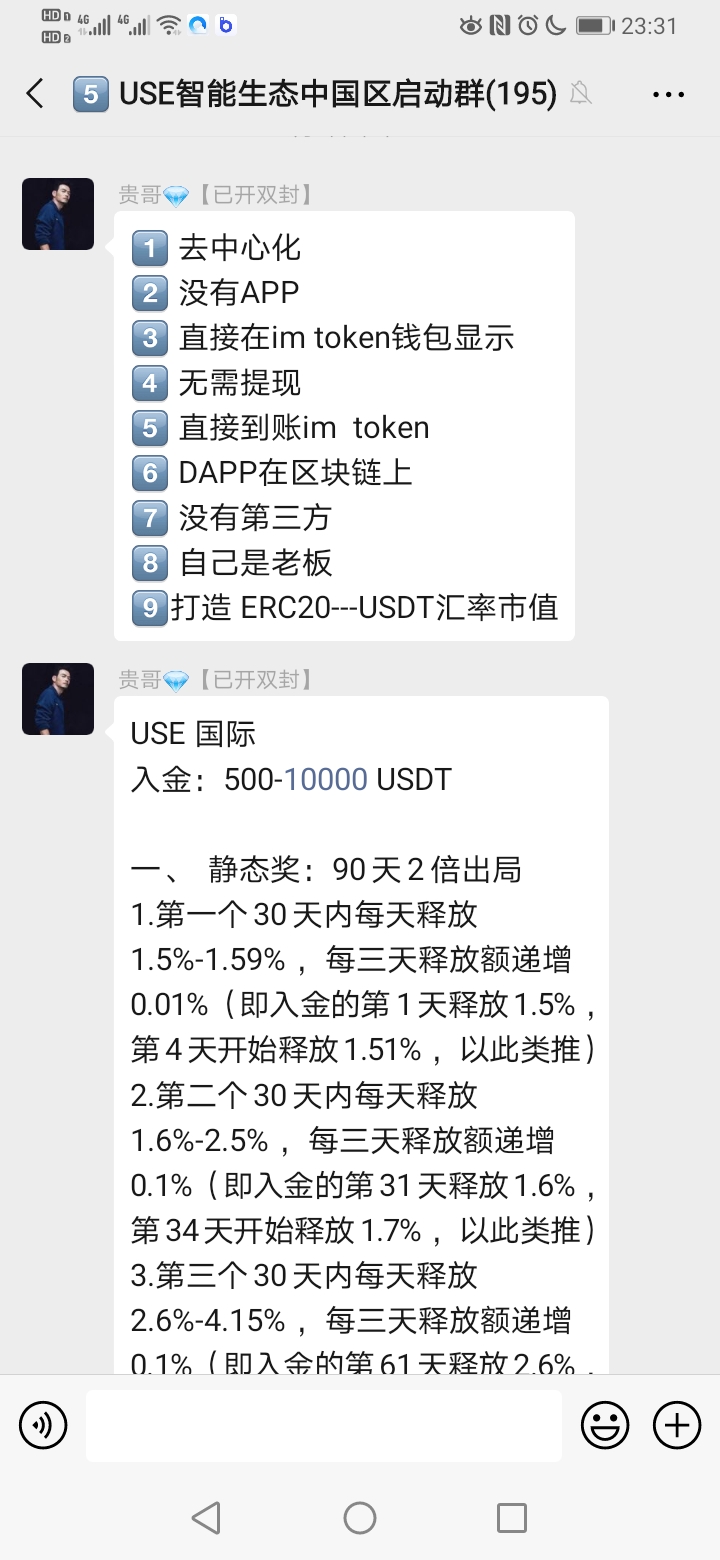Switch to voice message input
Viewport: 720px width, 1560px height.
pyautogui.click(x=43, y=1425)
